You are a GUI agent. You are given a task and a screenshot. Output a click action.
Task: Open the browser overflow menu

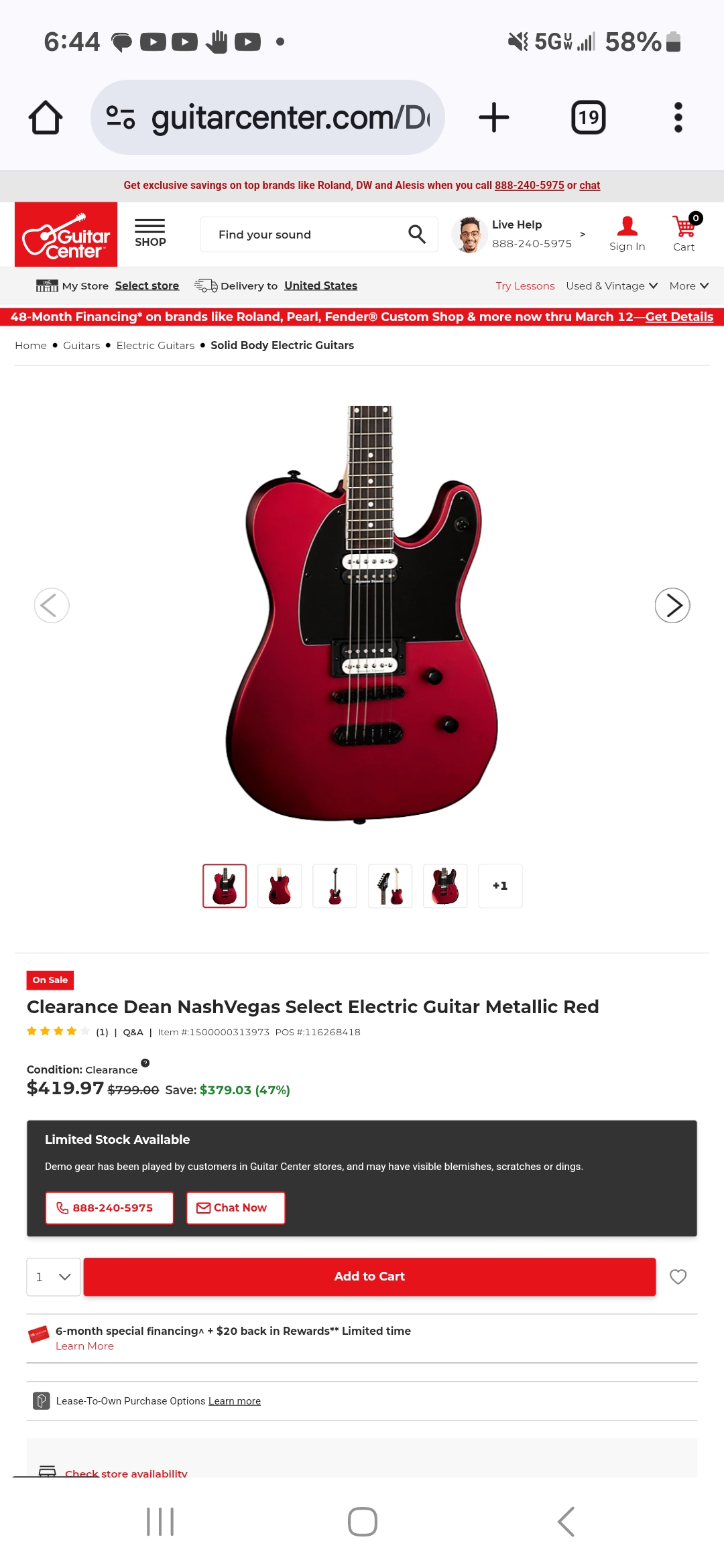tap(678, 117)
